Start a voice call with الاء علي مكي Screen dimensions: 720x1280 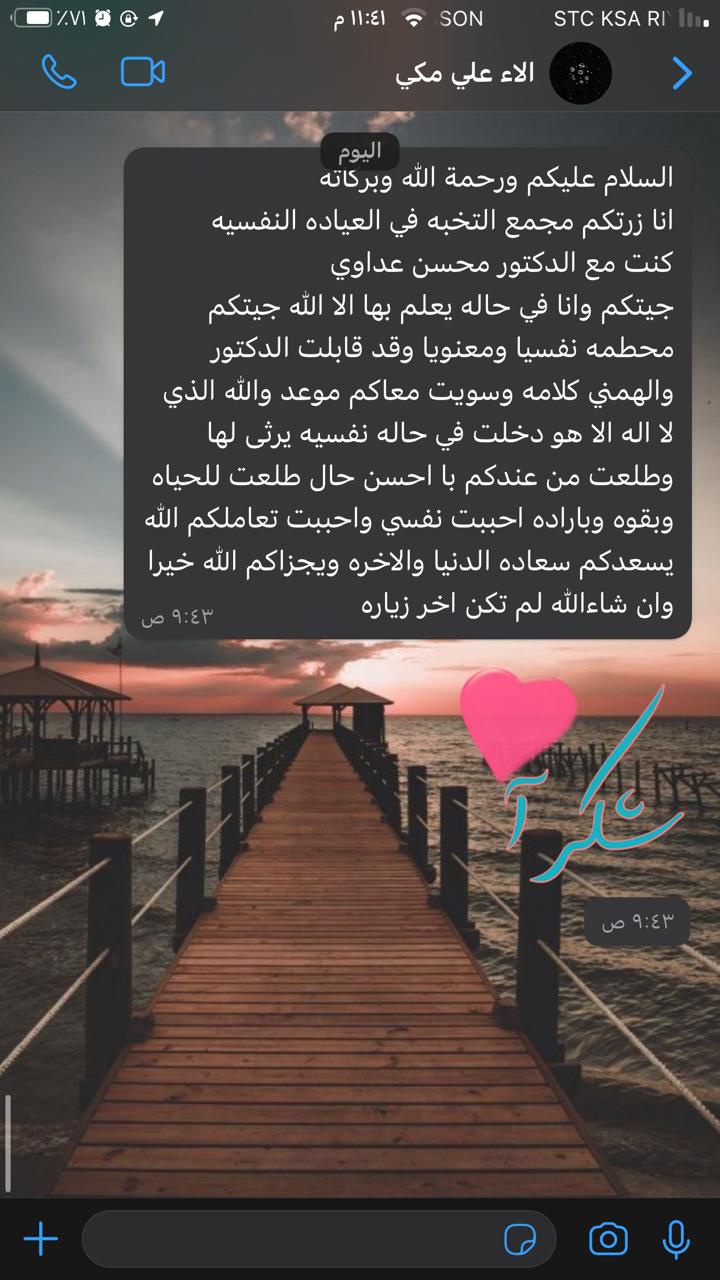[58, 72]
